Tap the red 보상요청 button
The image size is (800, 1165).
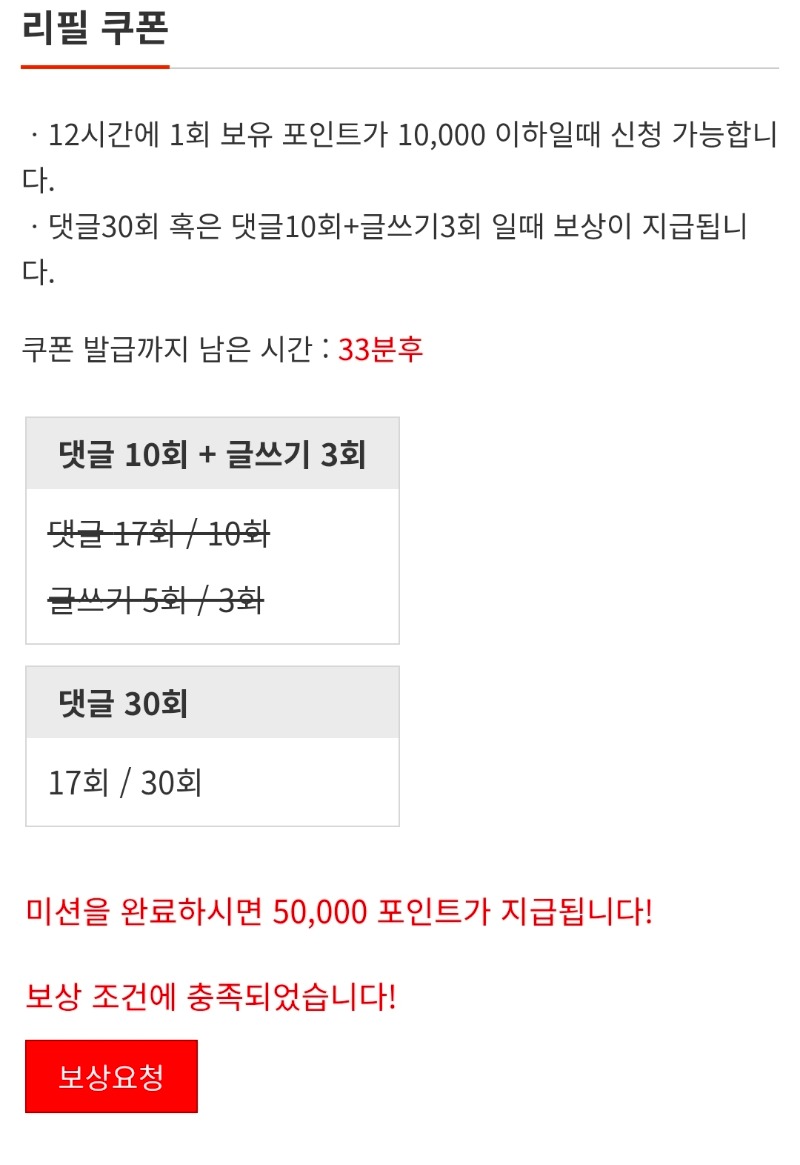point(111,1076)
